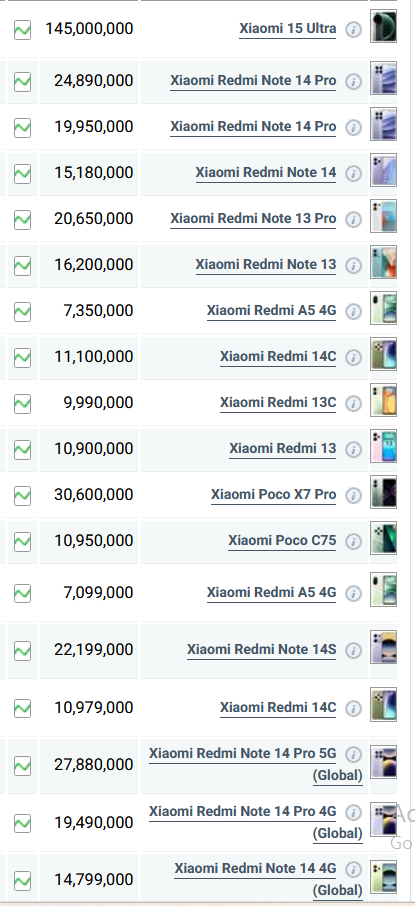
Task: Open Redmi Note 14 Pro 5G (Global) link
Action: (255, 764)
